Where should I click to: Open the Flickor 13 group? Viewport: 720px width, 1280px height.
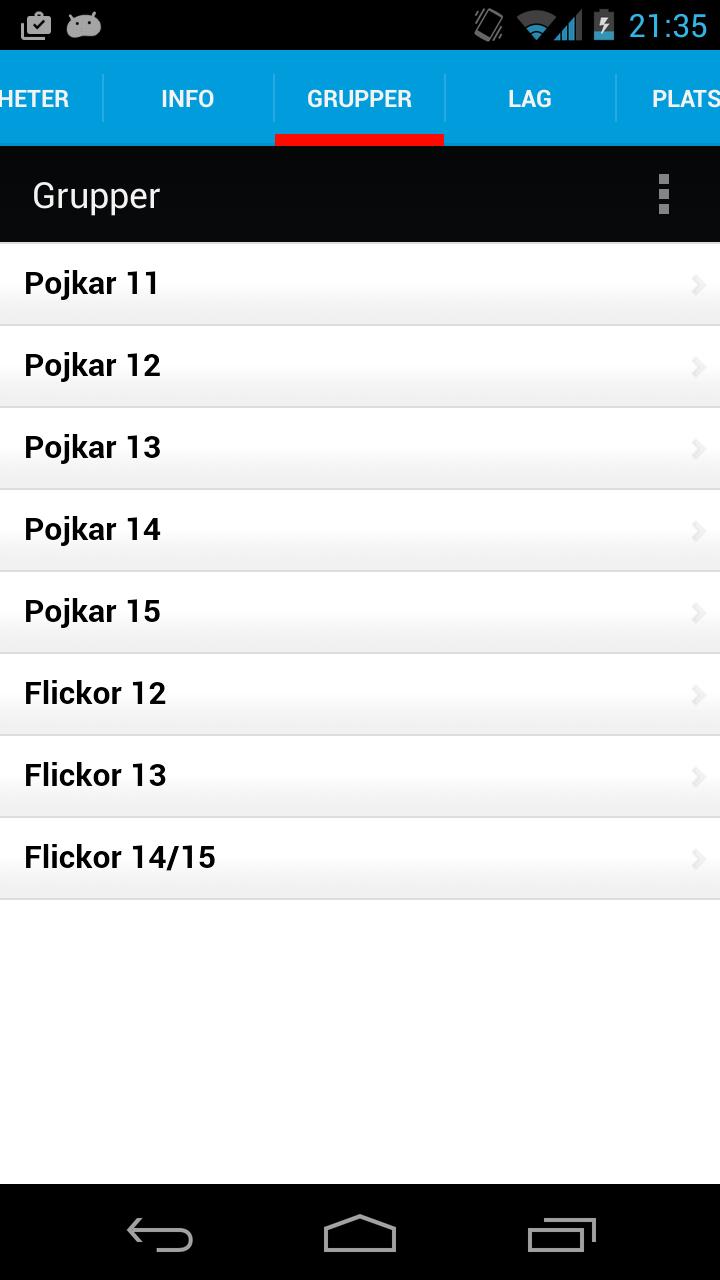point(360,776)
